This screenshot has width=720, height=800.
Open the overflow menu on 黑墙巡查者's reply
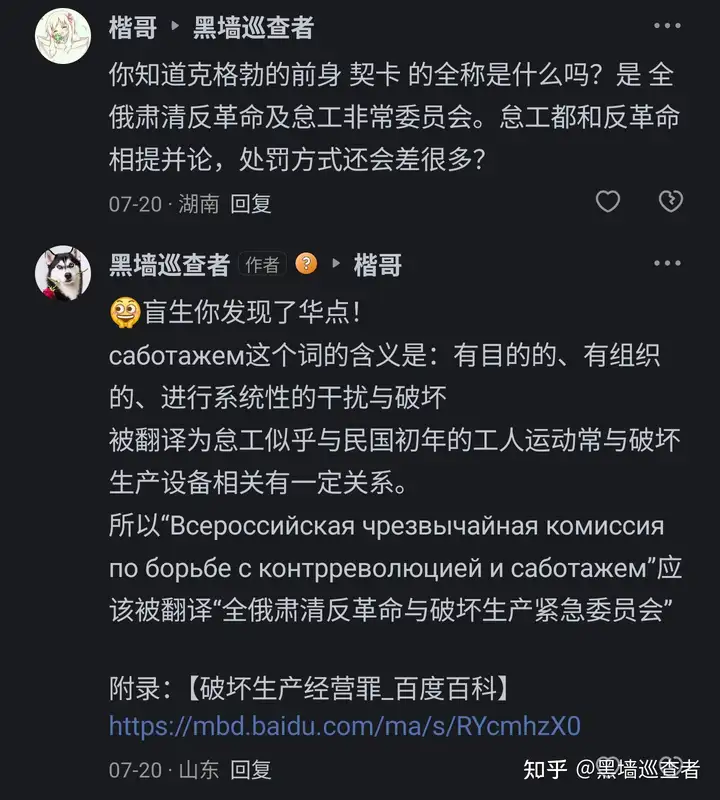coord(668,264)
